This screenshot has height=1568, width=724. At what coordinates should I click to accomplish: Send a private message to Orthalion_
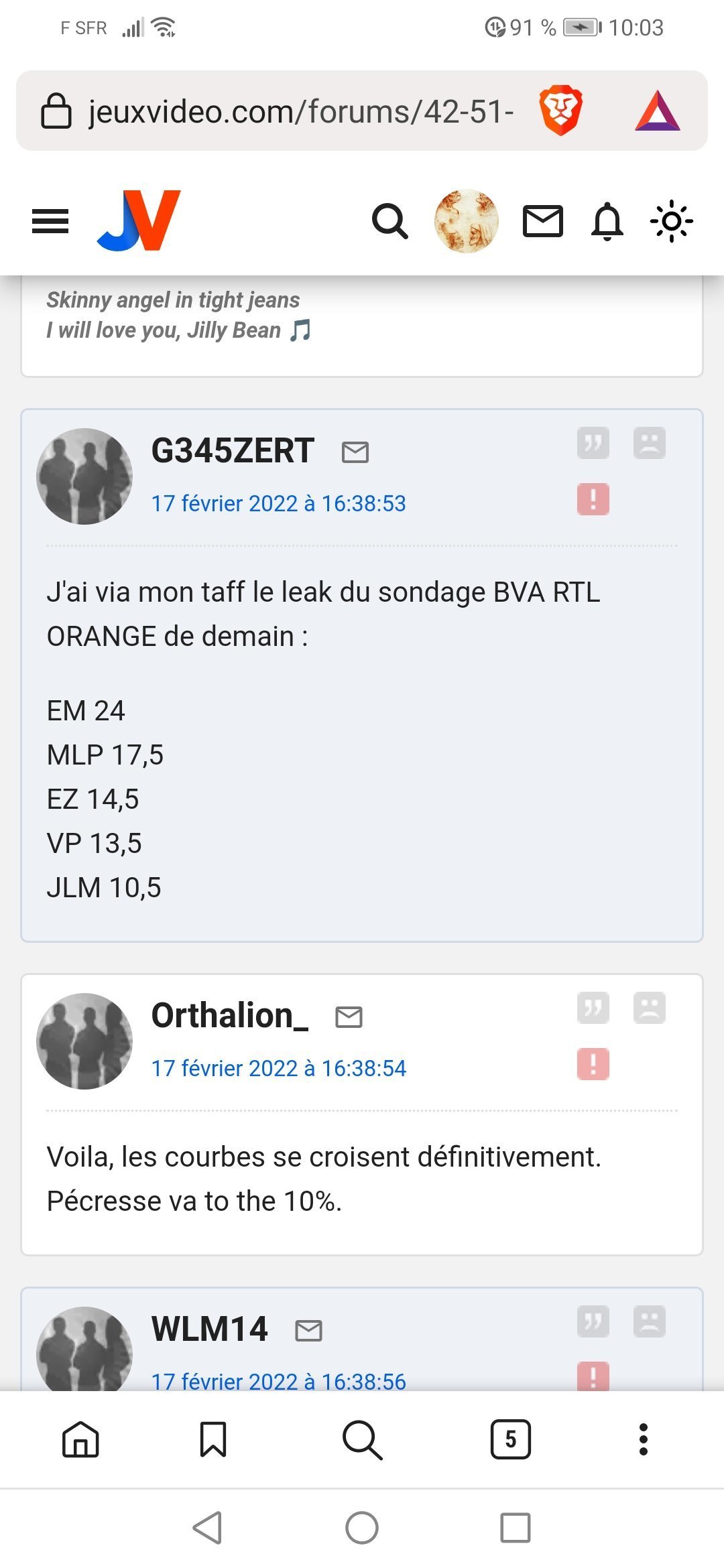[x=349, y=1017]
